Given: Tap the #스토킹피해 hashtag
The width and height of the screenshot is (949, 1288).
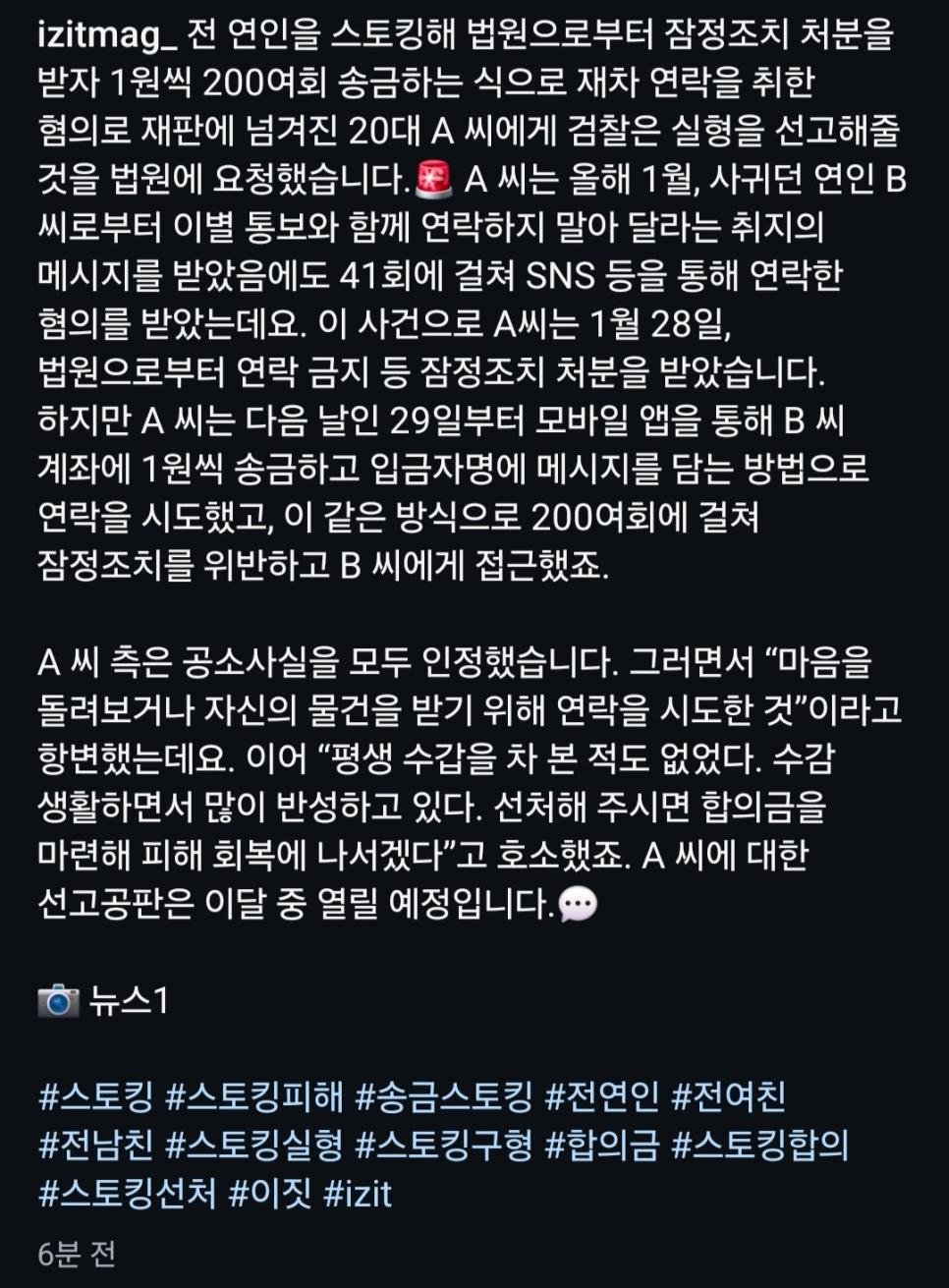Looking at the screenshot, I should pyautogui.click(x=254, y=1096).
